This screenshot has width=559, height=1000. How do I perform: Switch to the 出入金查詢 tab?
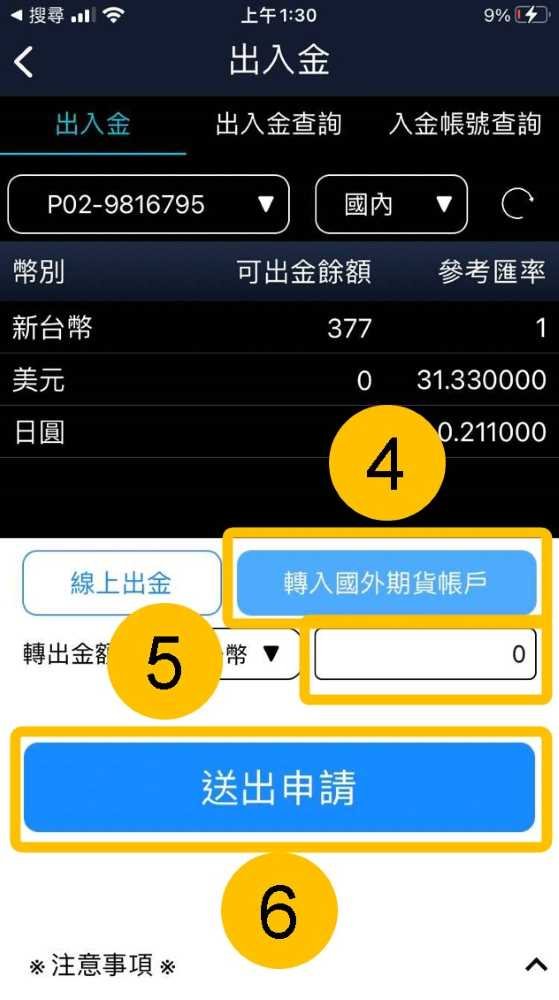[279, 124]
